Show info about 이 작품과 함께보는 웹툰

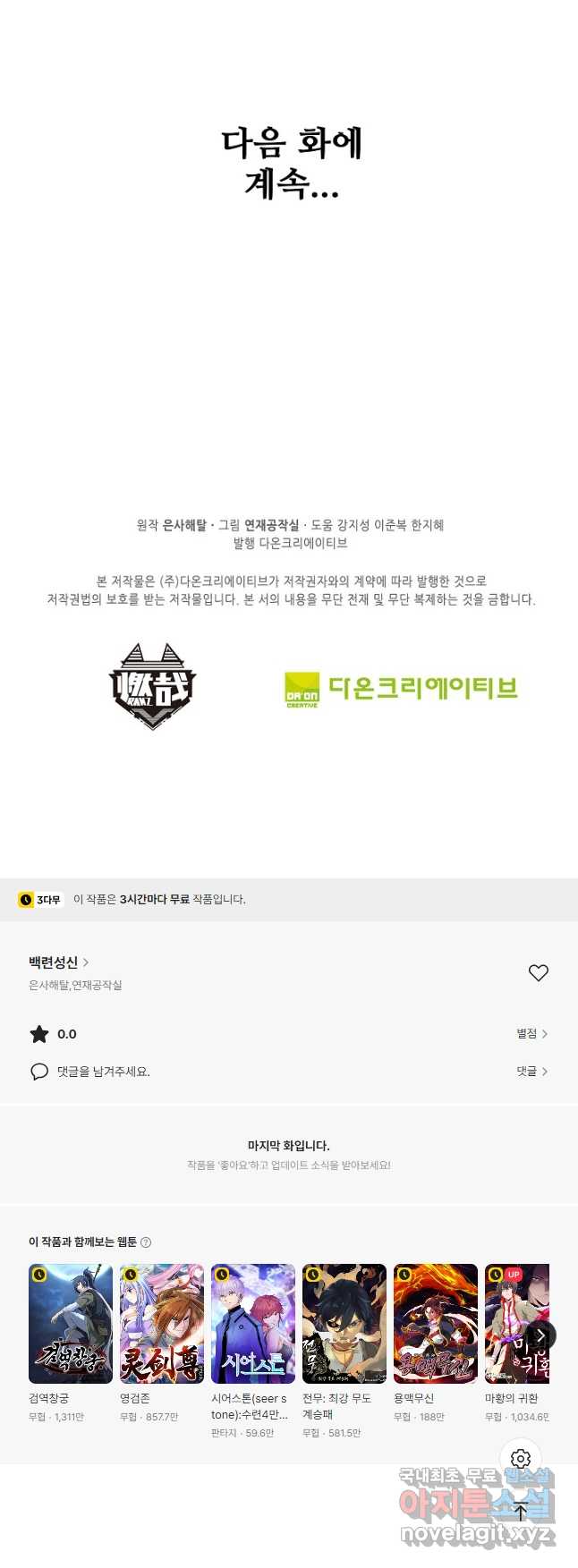[x=146, y=1242]
